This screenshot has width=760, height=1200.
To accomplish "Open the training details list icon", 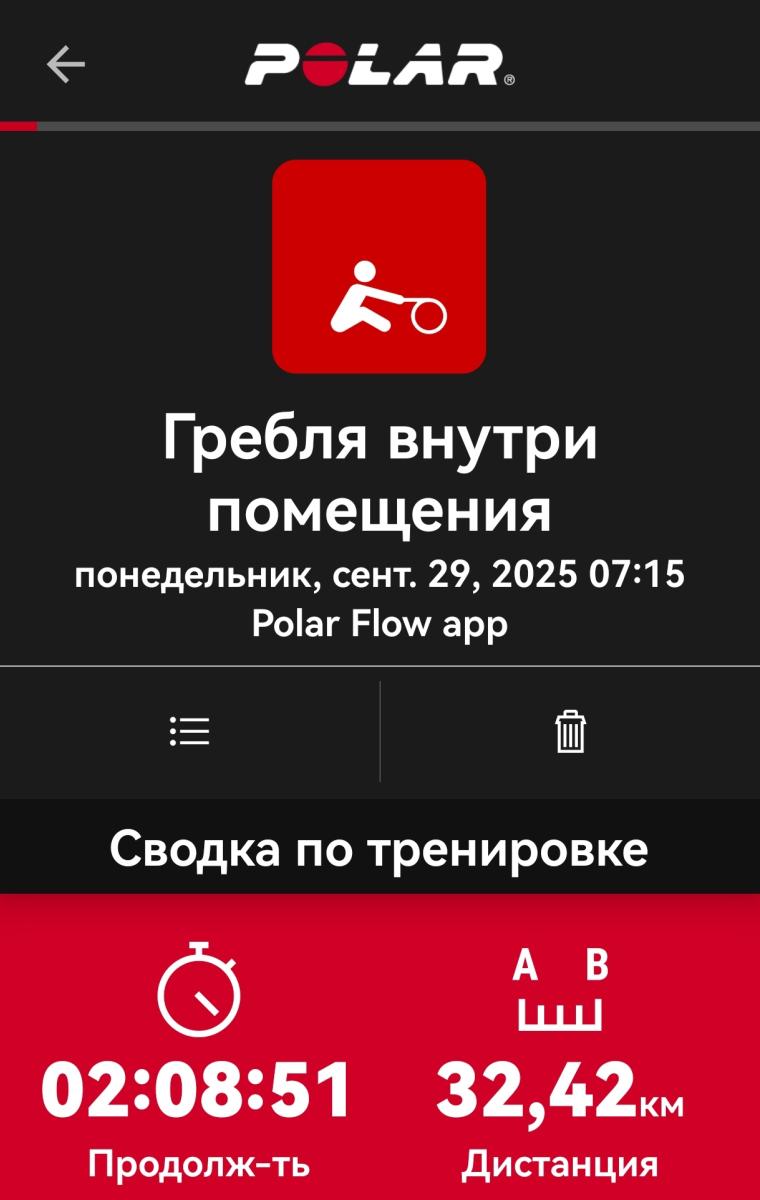I will (x=189, y=731).
